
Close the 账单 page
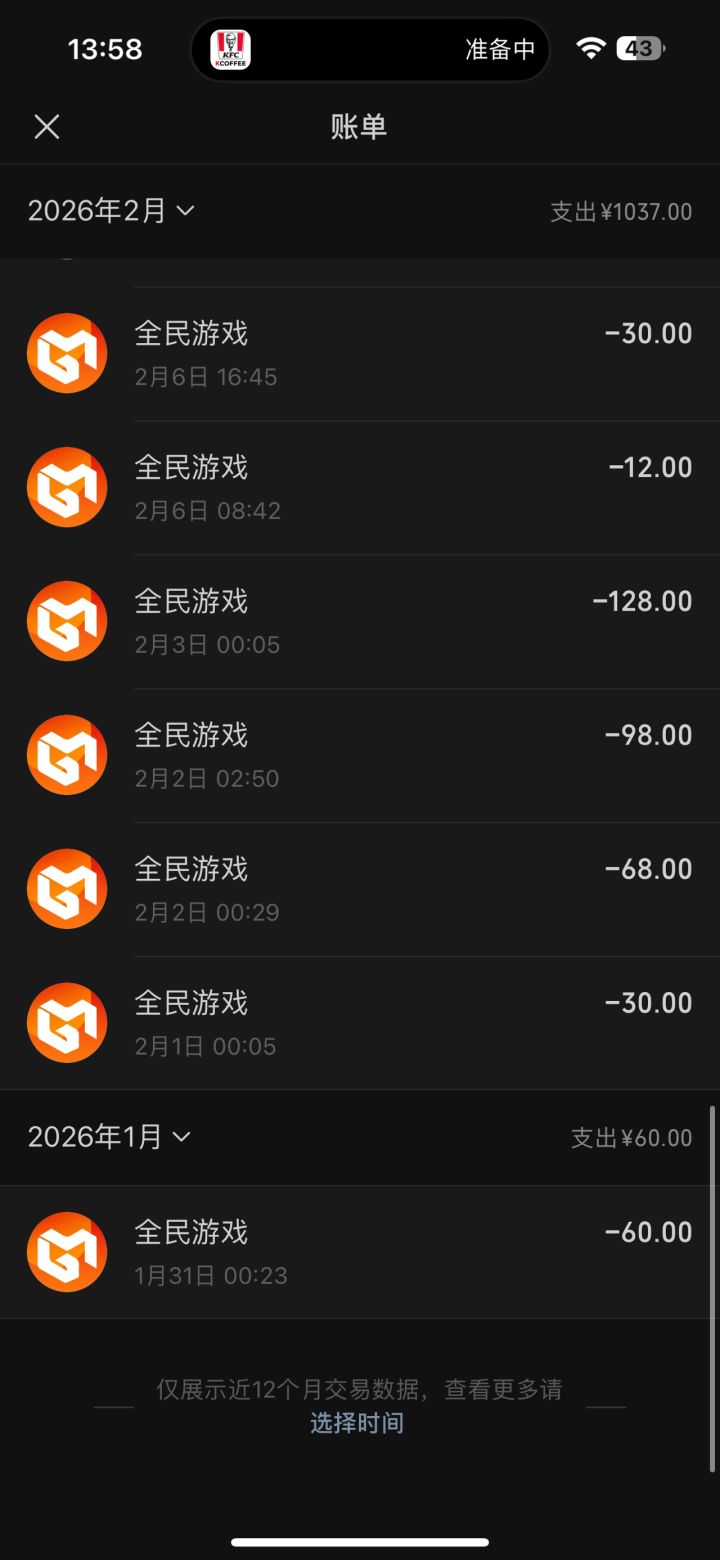(x=47, y=126)
